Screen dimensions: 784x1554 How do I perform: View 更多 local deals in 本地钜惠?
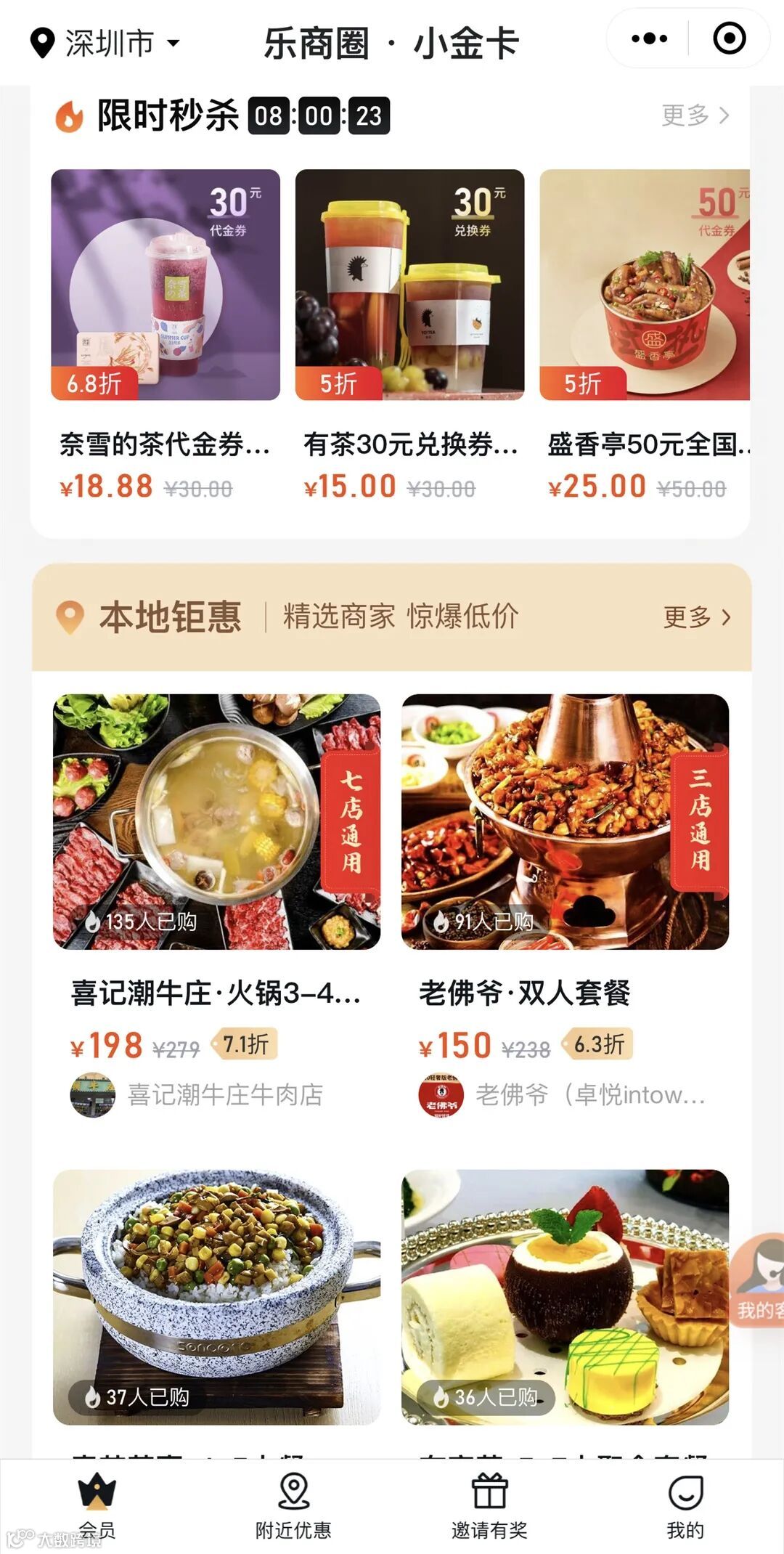pos(696,617)
